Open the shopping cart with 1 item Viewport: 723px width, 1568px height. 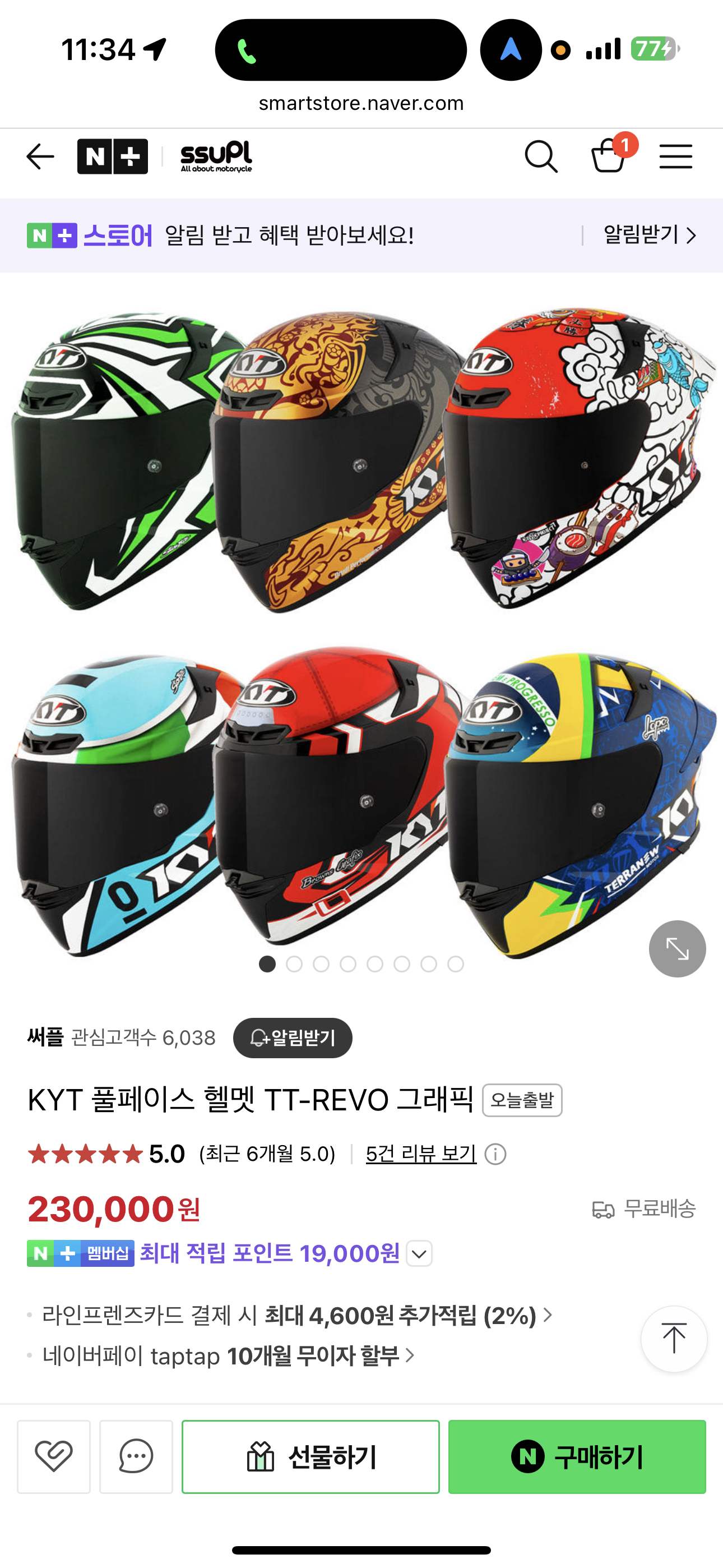point(609,156)
